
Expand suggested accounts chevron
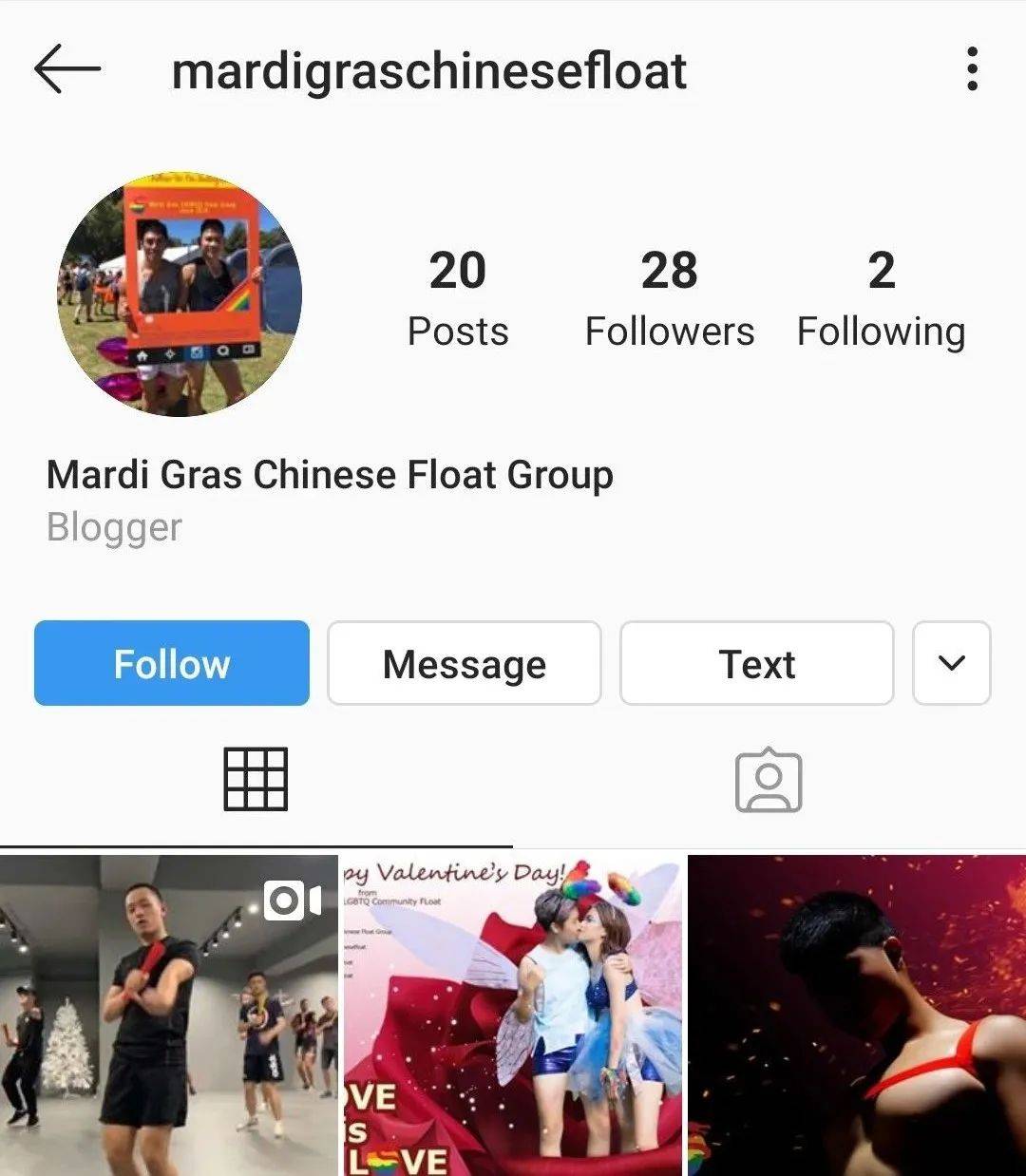click(951, 663)
